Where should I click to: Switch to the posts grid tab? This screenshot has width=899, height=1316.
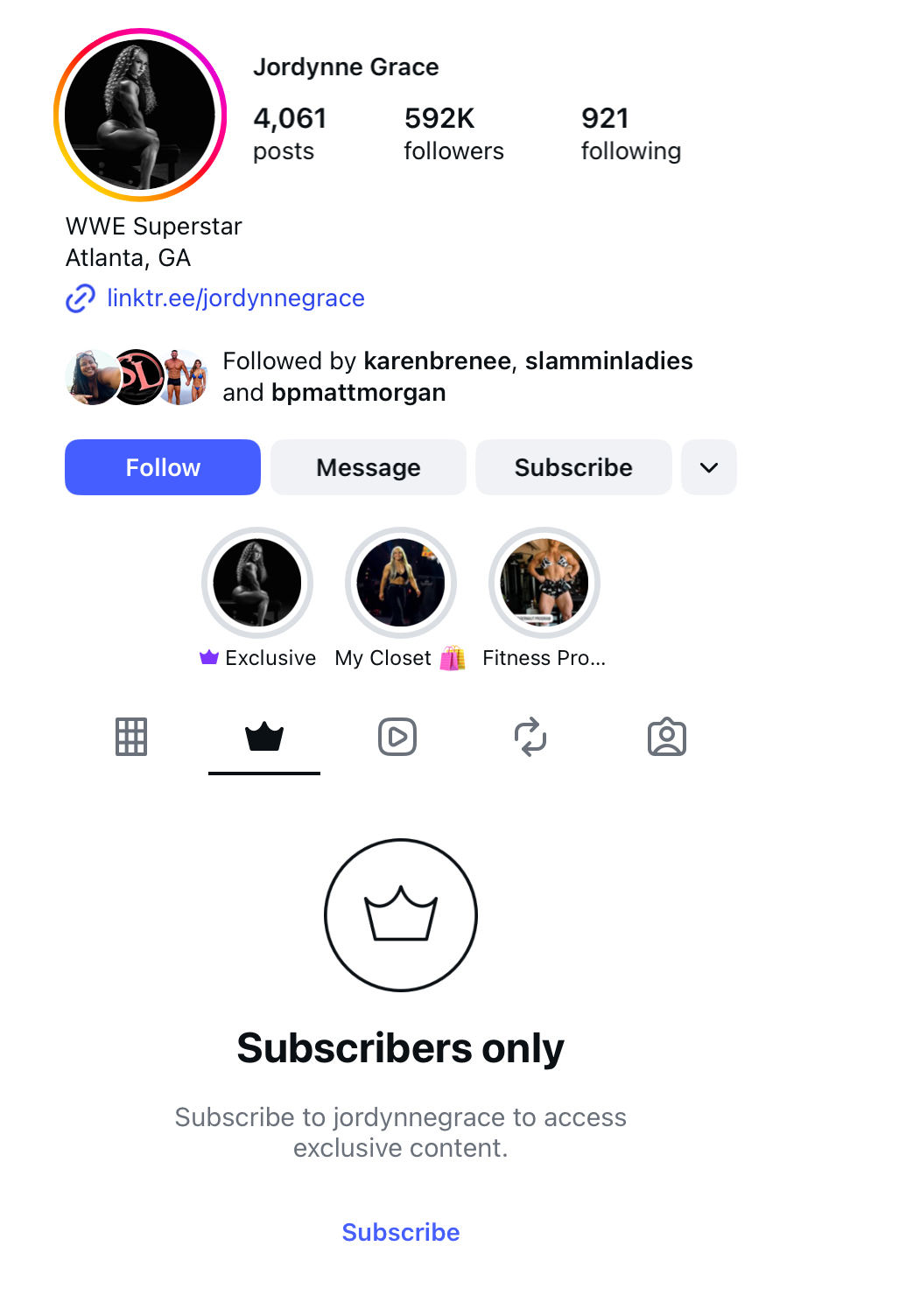coord(131,737)
